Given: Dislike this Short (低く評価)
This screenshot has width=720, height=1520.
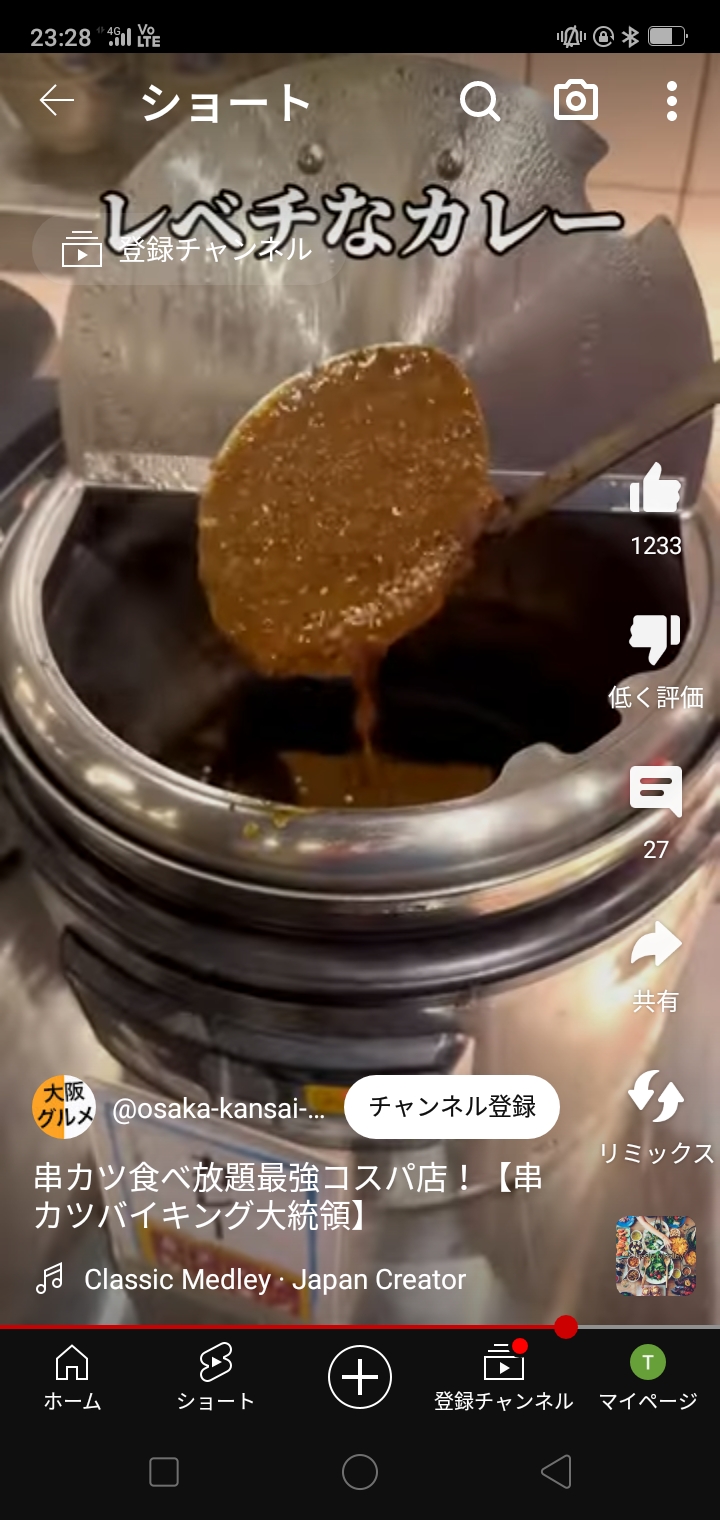Looking at the screenshot, I should 655,640.
